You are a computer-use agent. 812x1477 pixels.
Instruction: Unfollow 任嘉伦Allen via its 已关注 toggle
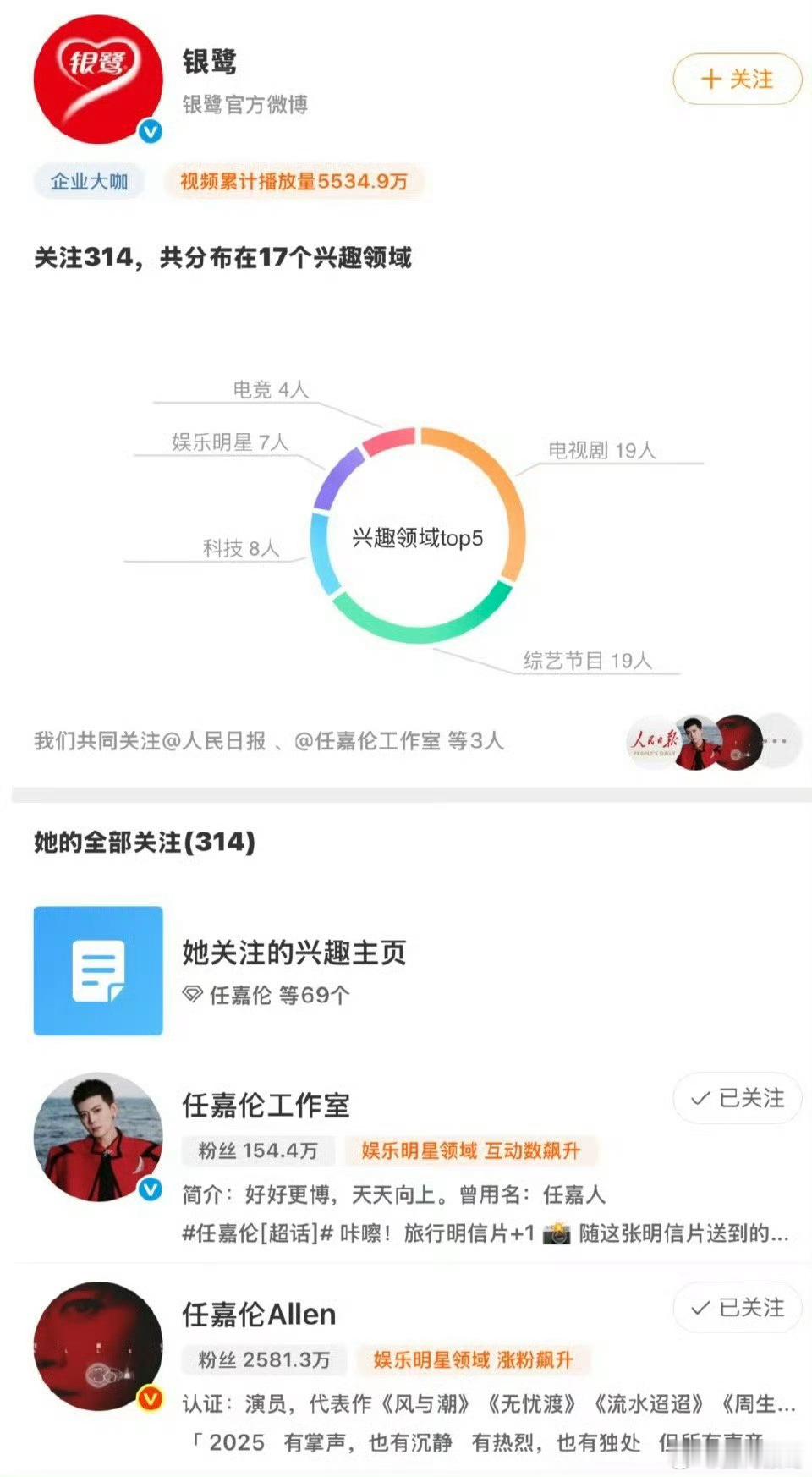(736, 1309)
